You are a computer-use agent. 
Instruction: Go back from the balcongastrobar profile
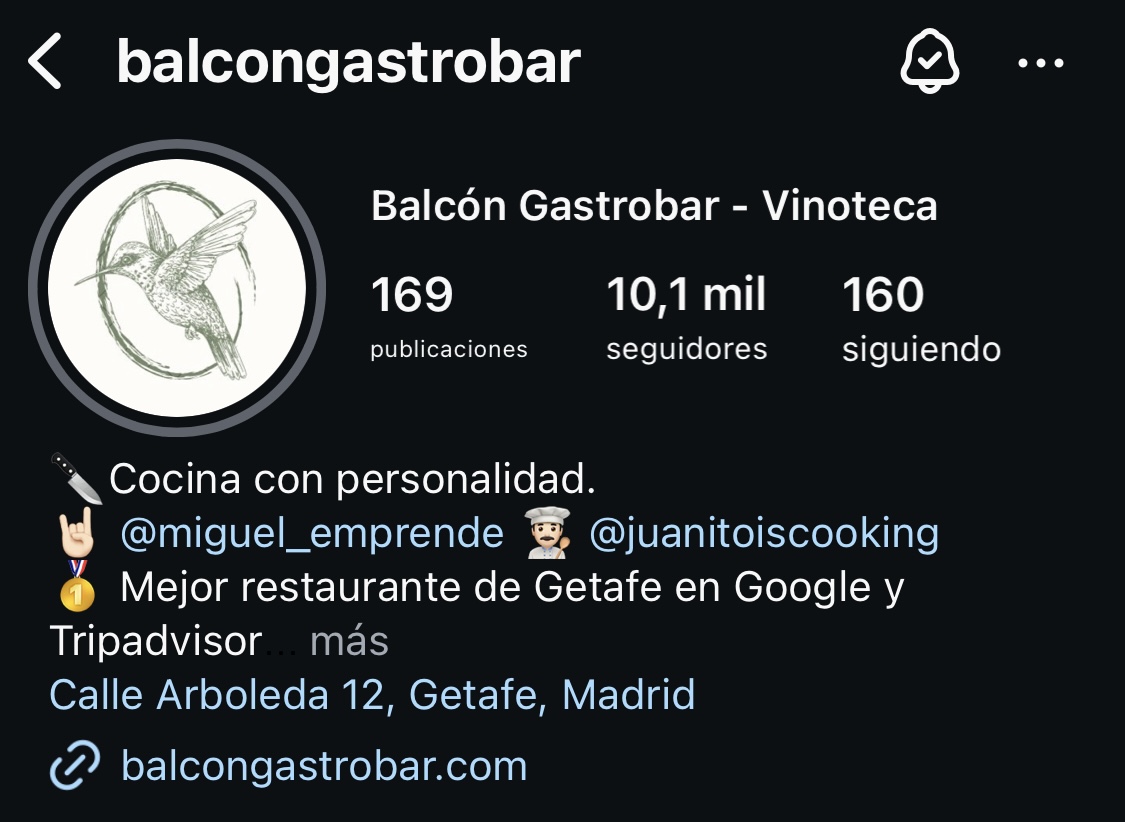tap(46, 62)
